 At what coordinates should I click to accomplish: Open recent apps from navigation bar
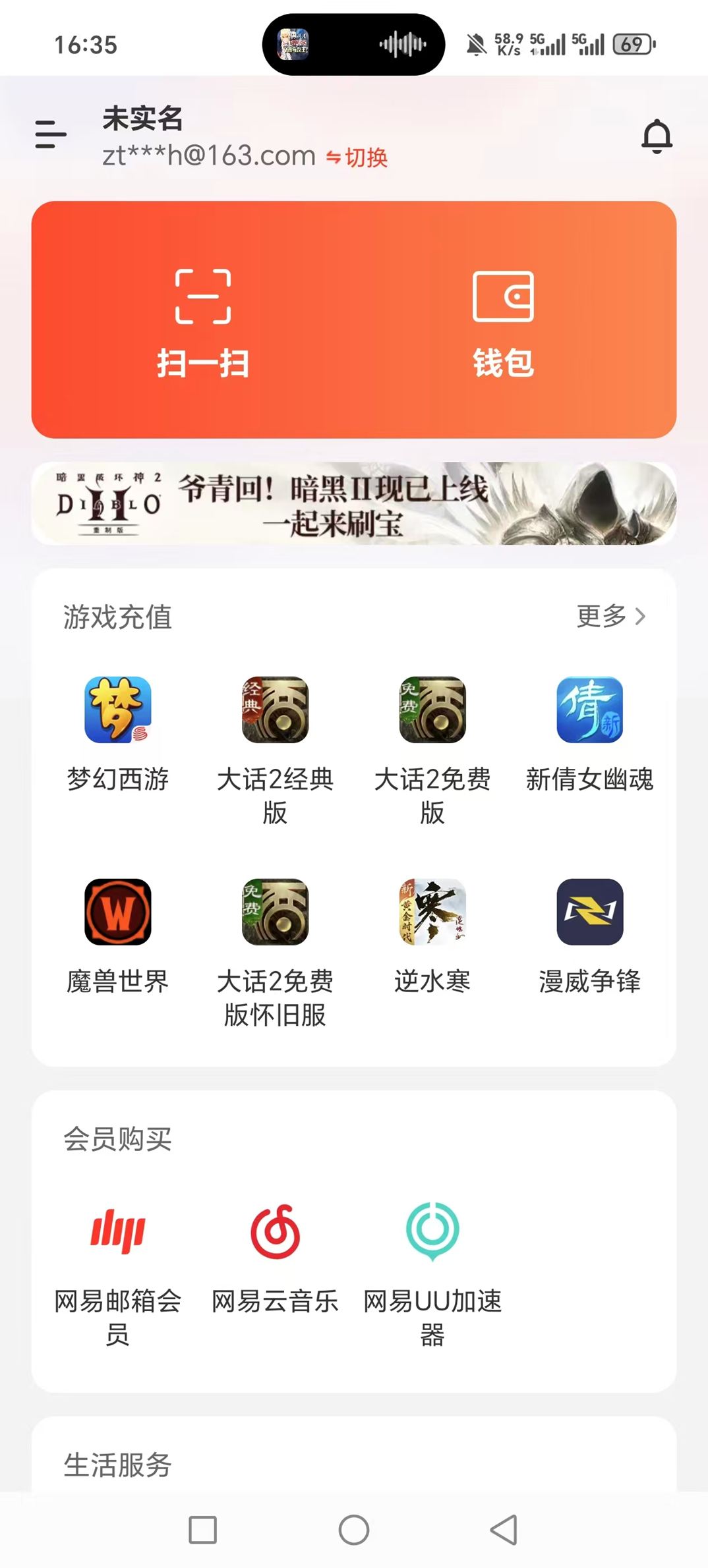click(202, 1530)
